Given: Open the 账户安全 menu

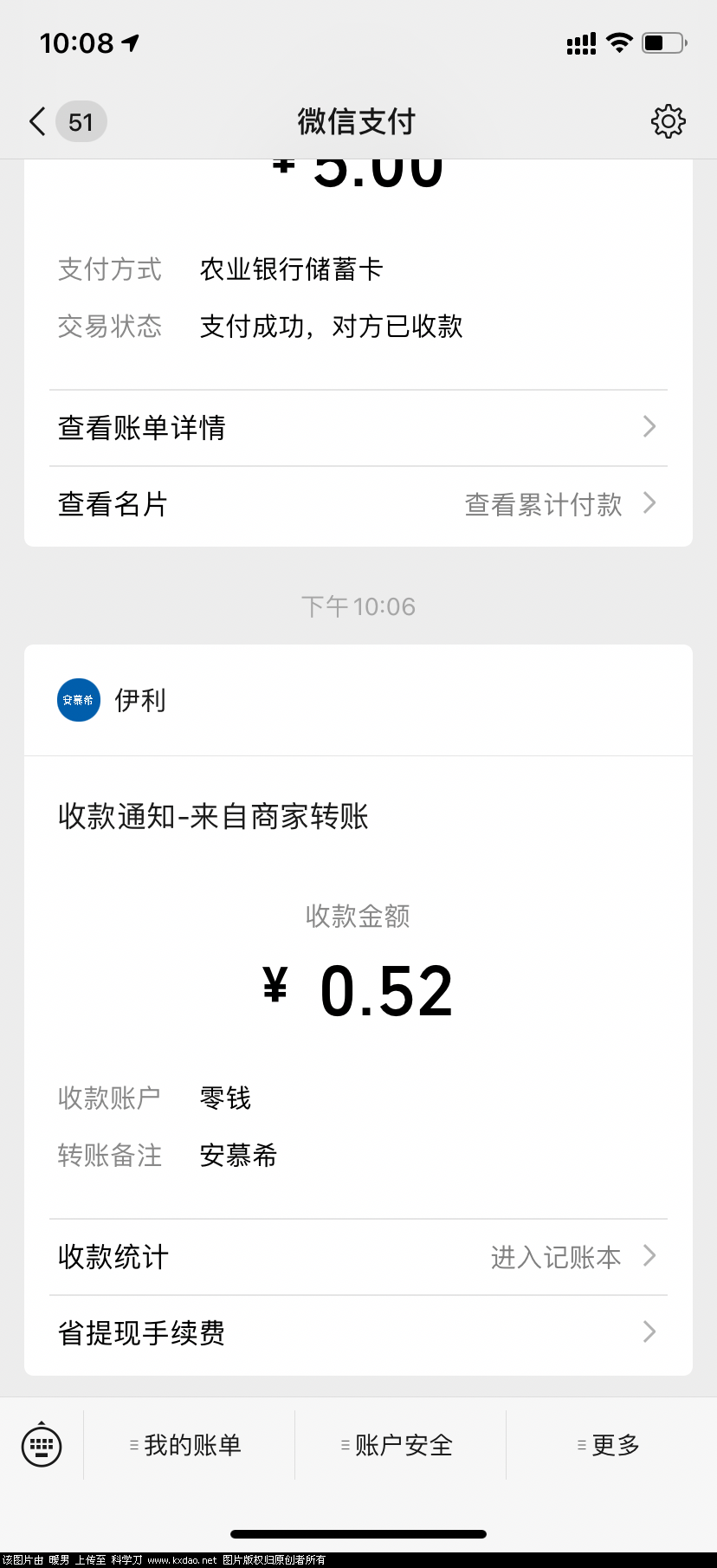Looking at the screenshot, I should (400, 1445).
